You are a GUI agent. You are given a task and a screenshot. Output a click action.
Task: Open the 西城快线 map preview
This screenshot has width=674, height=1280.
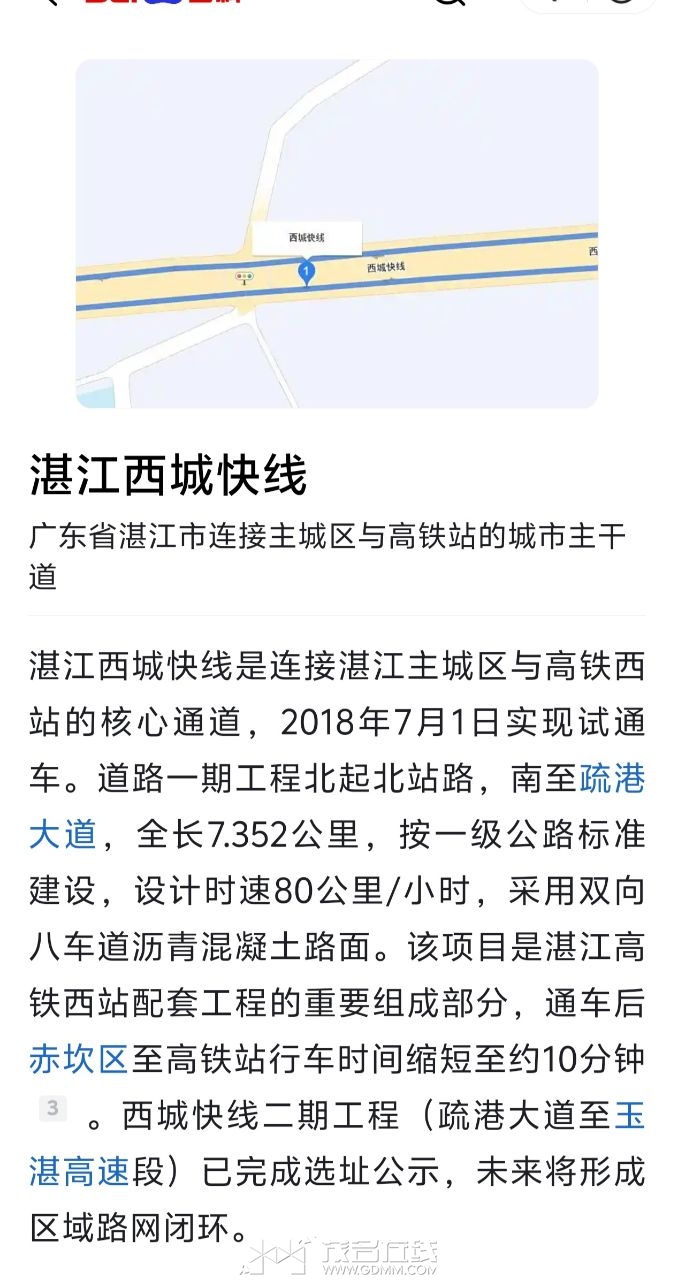coord(337,233)
